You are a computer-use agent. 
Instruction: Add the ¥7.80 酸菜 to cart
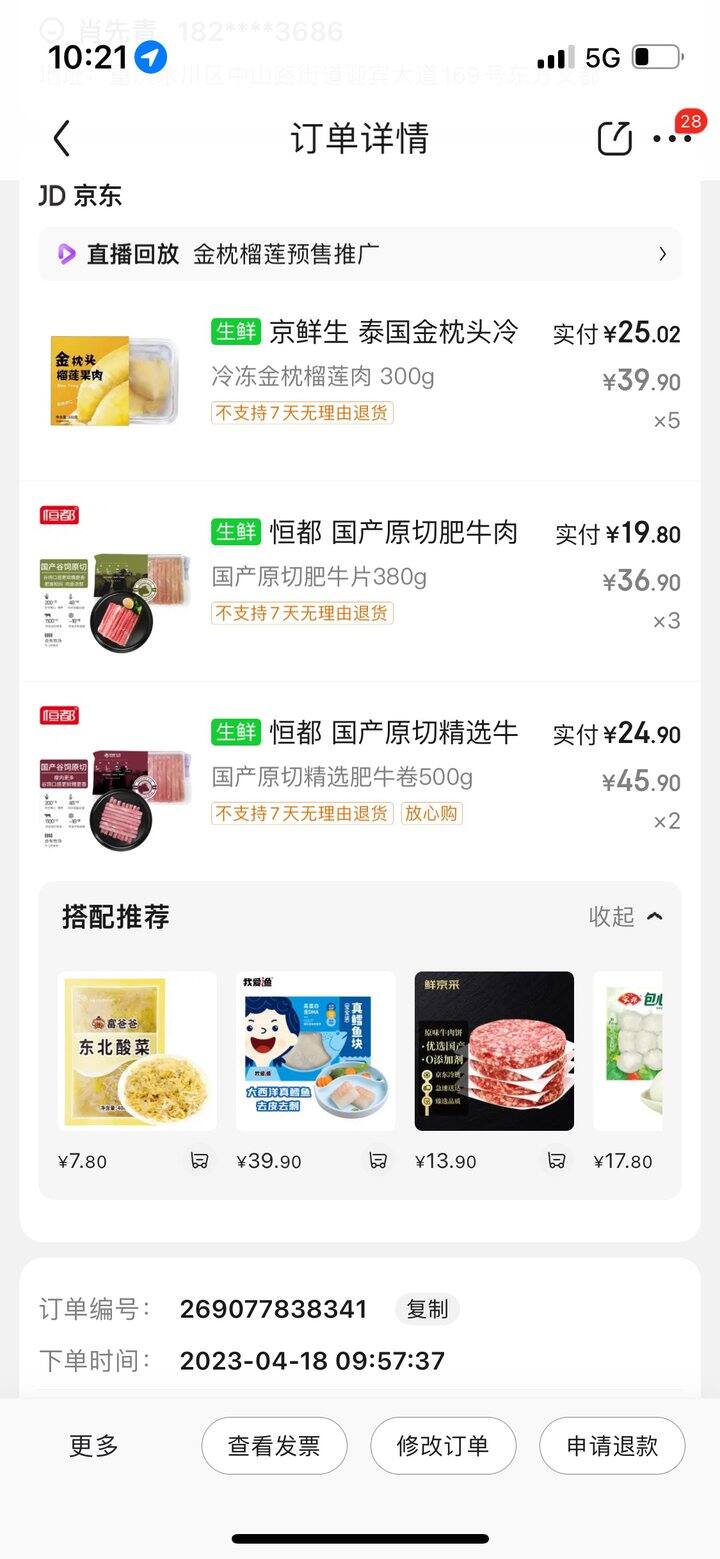tap(199, 1160)
